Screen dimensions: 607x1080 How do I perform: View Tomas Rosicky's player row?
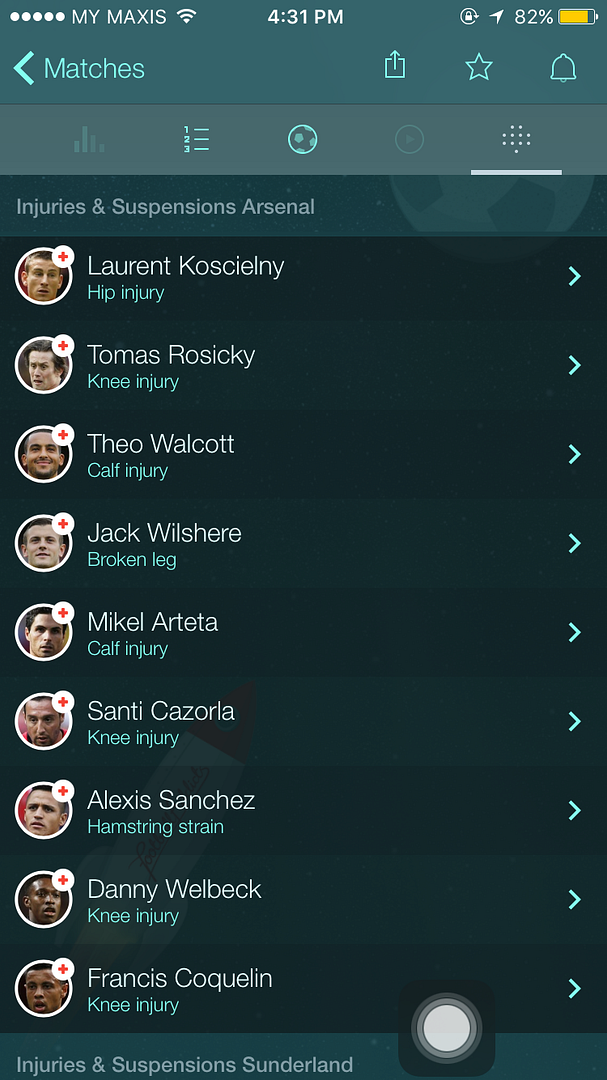pyautogui.click(x=300, y=366)
